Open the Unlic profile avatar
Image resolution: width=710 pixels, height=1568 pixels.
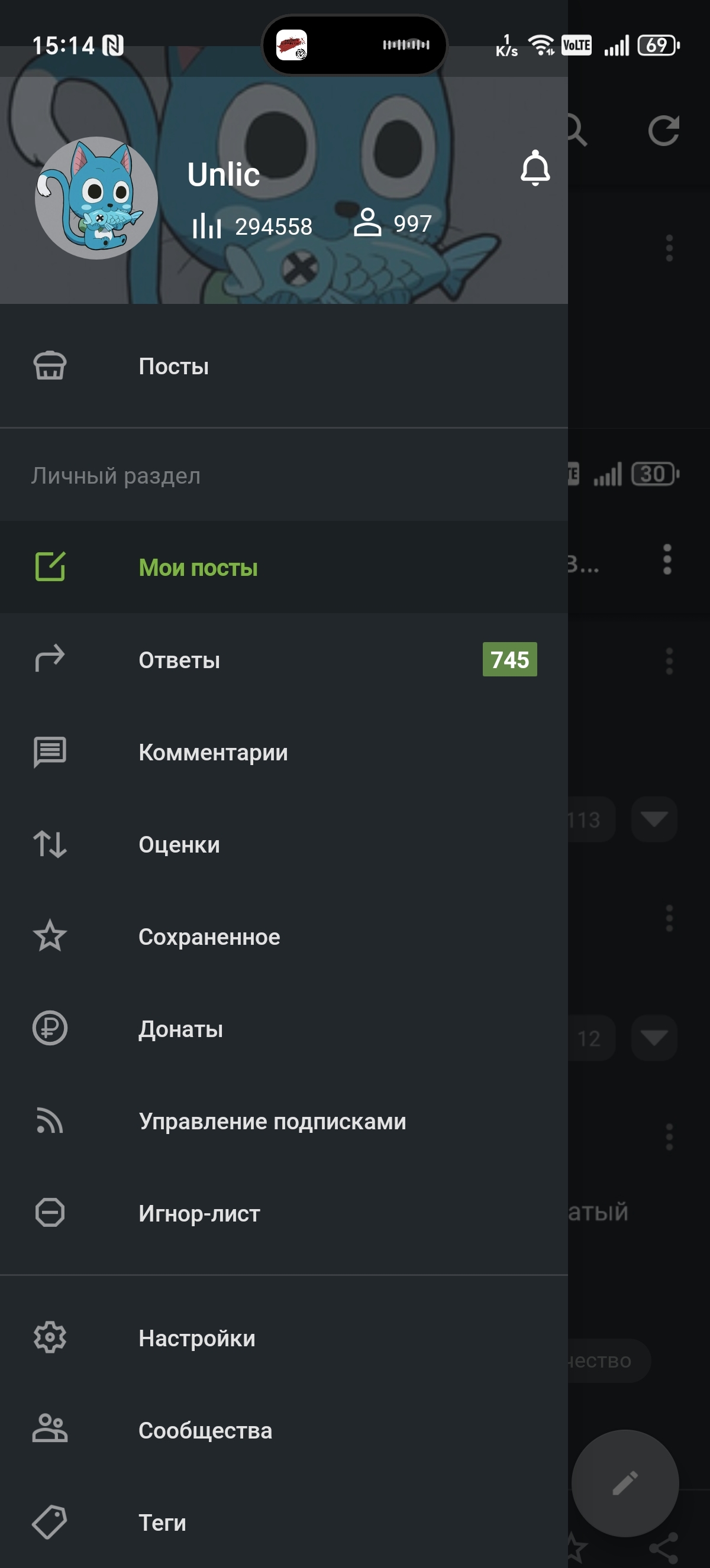pyautogui.click(x=96, y=198)
